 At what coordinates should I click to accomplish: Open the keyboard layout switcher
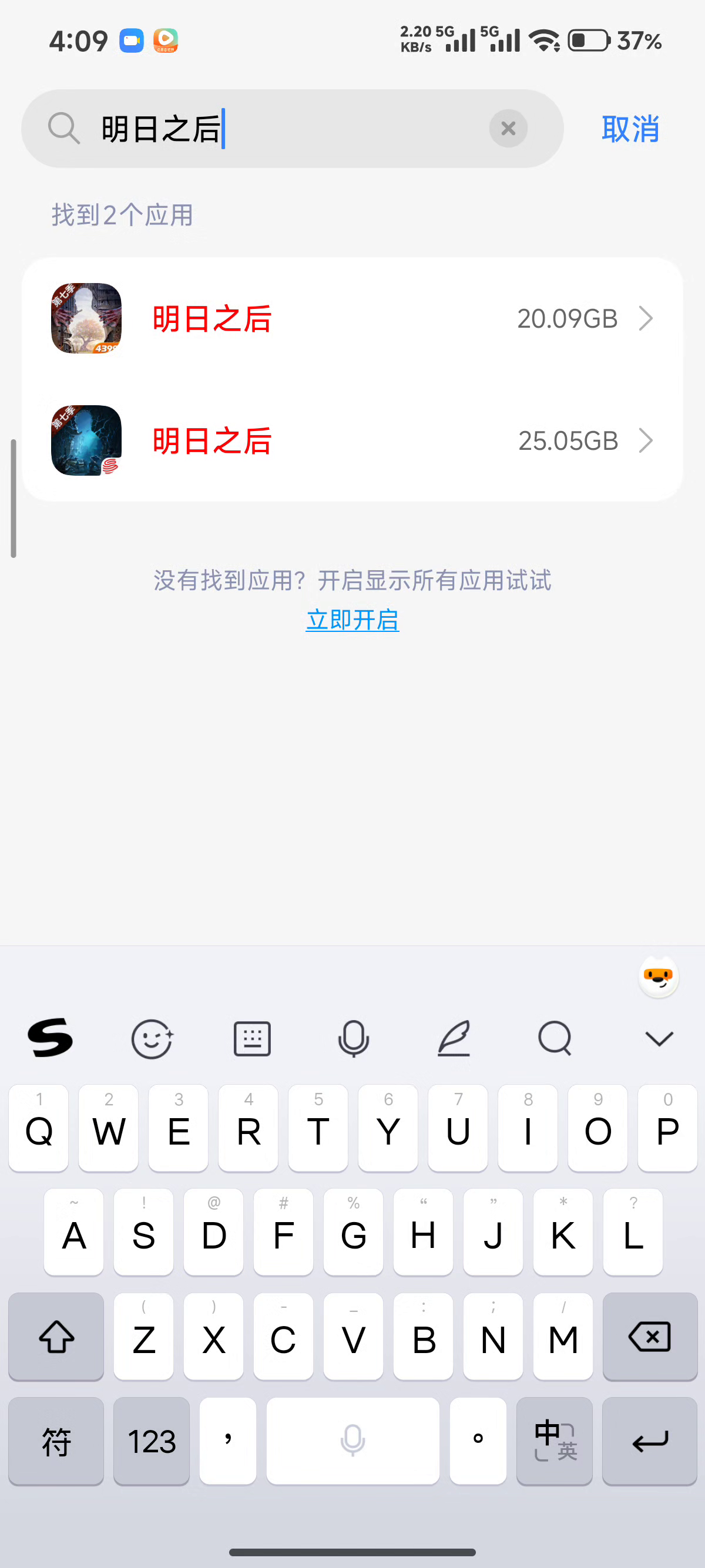tap(252, 1038)
